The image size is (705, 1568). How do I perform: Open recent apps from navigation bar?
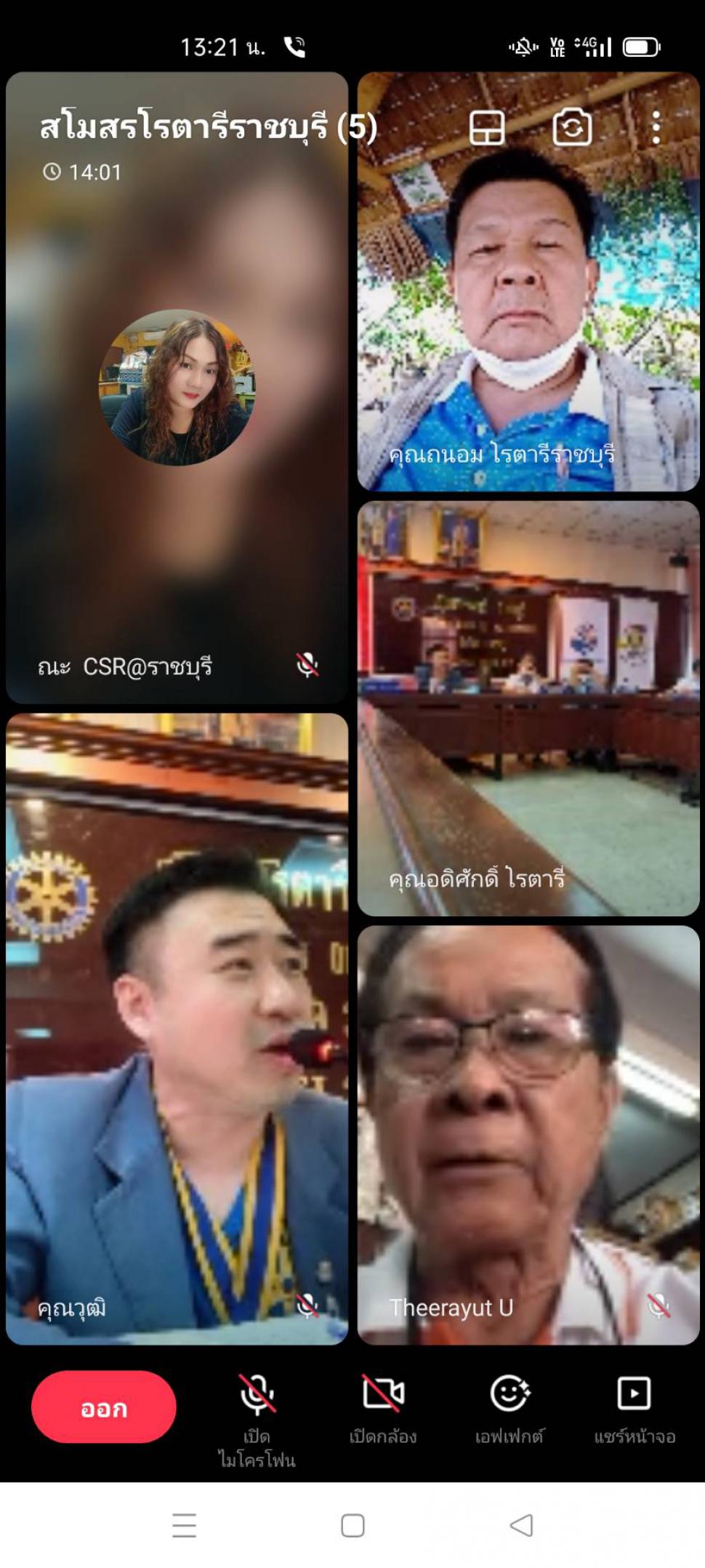click(x=185, y=1525)
